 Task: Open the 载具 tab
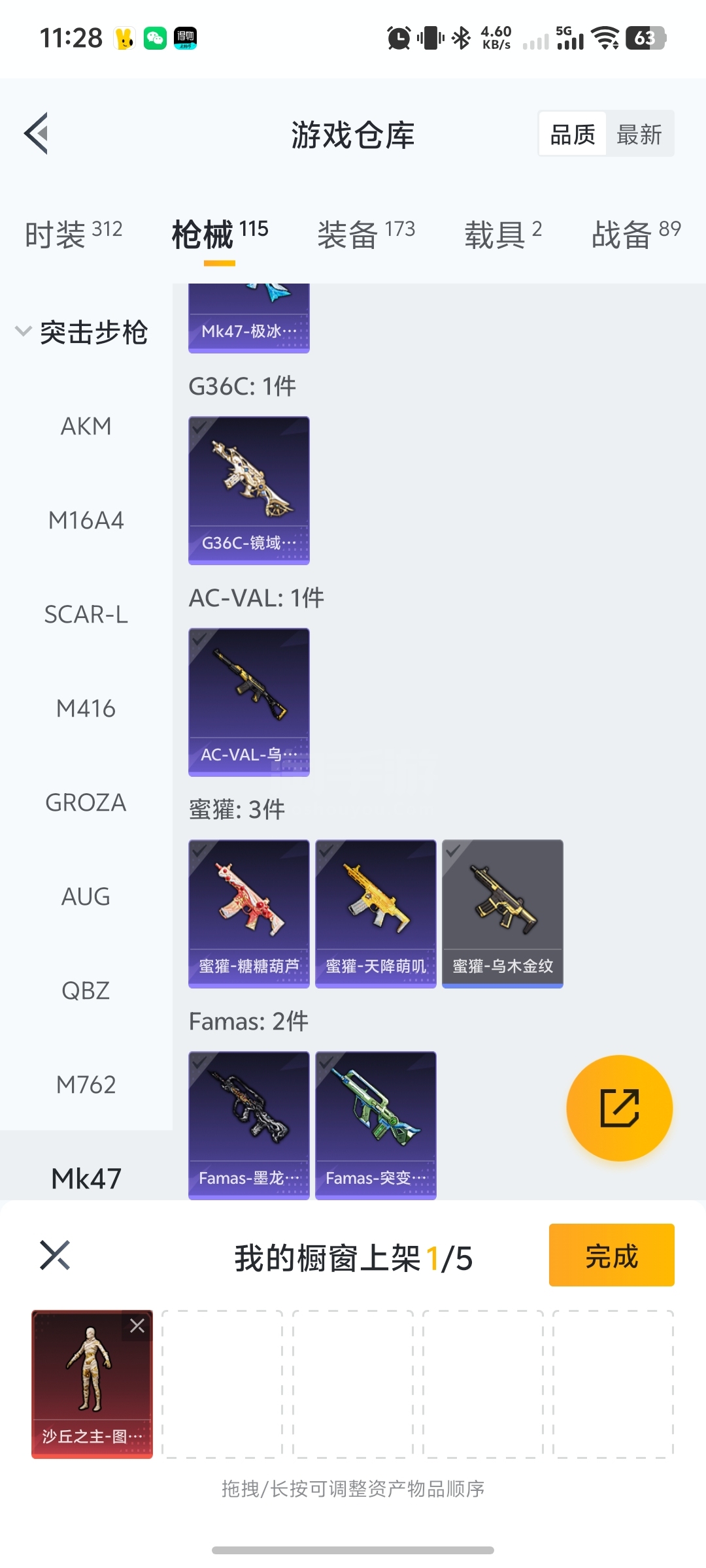tap(503, 234)
